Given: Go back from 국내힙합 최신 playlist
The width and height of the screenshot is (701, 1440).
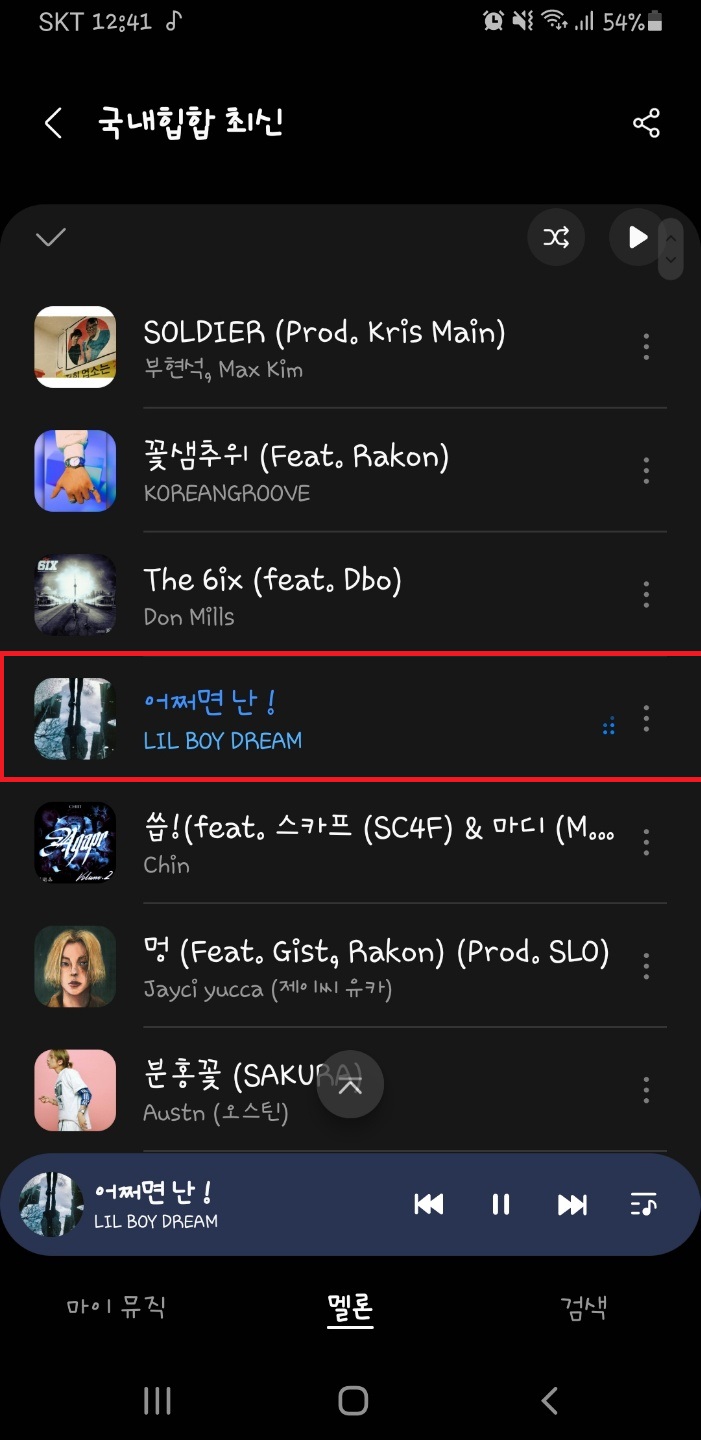Looking at the screenshot, I should tap(54, 124).
